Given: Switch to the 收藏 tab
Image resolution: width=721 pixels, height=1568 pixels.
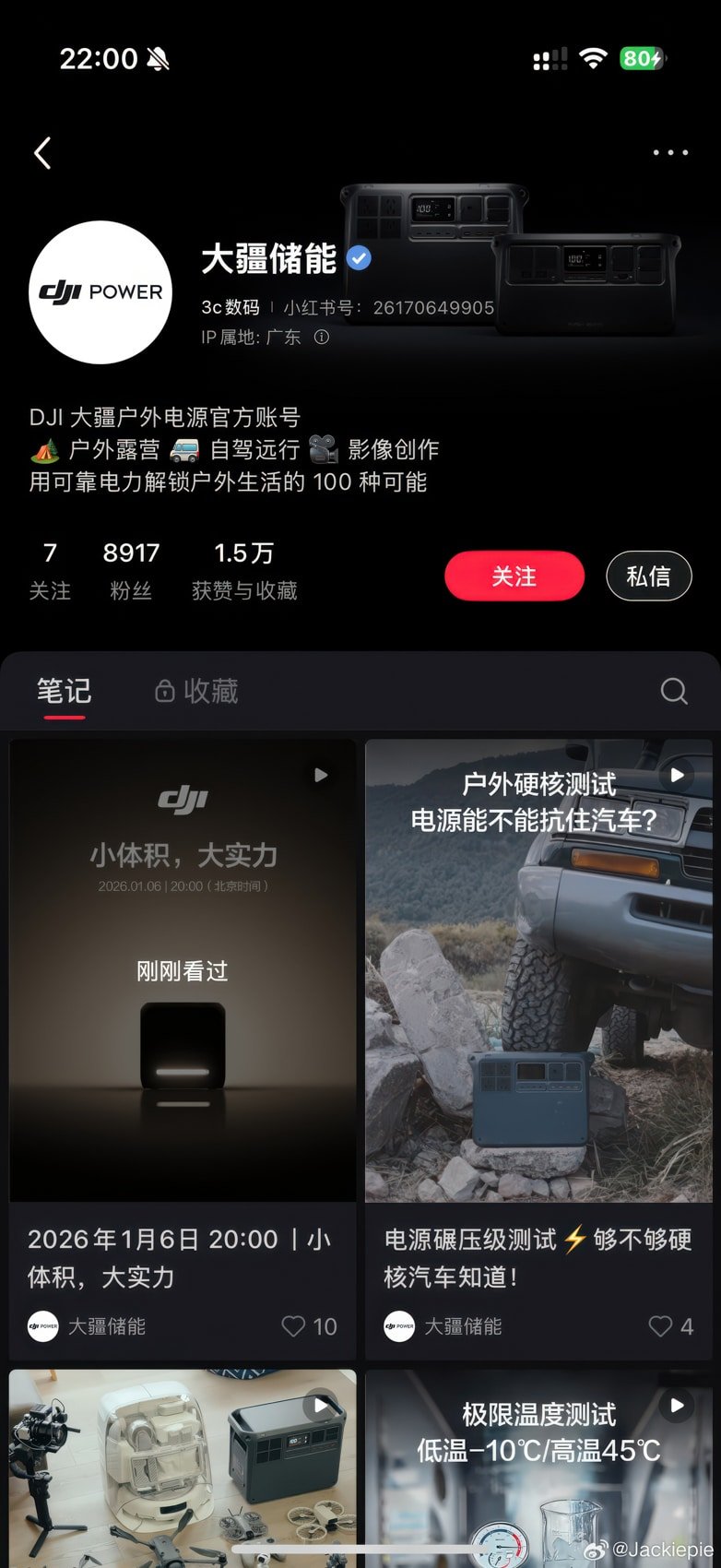Looking at the screenshot, I should click(x=214, y=692).
